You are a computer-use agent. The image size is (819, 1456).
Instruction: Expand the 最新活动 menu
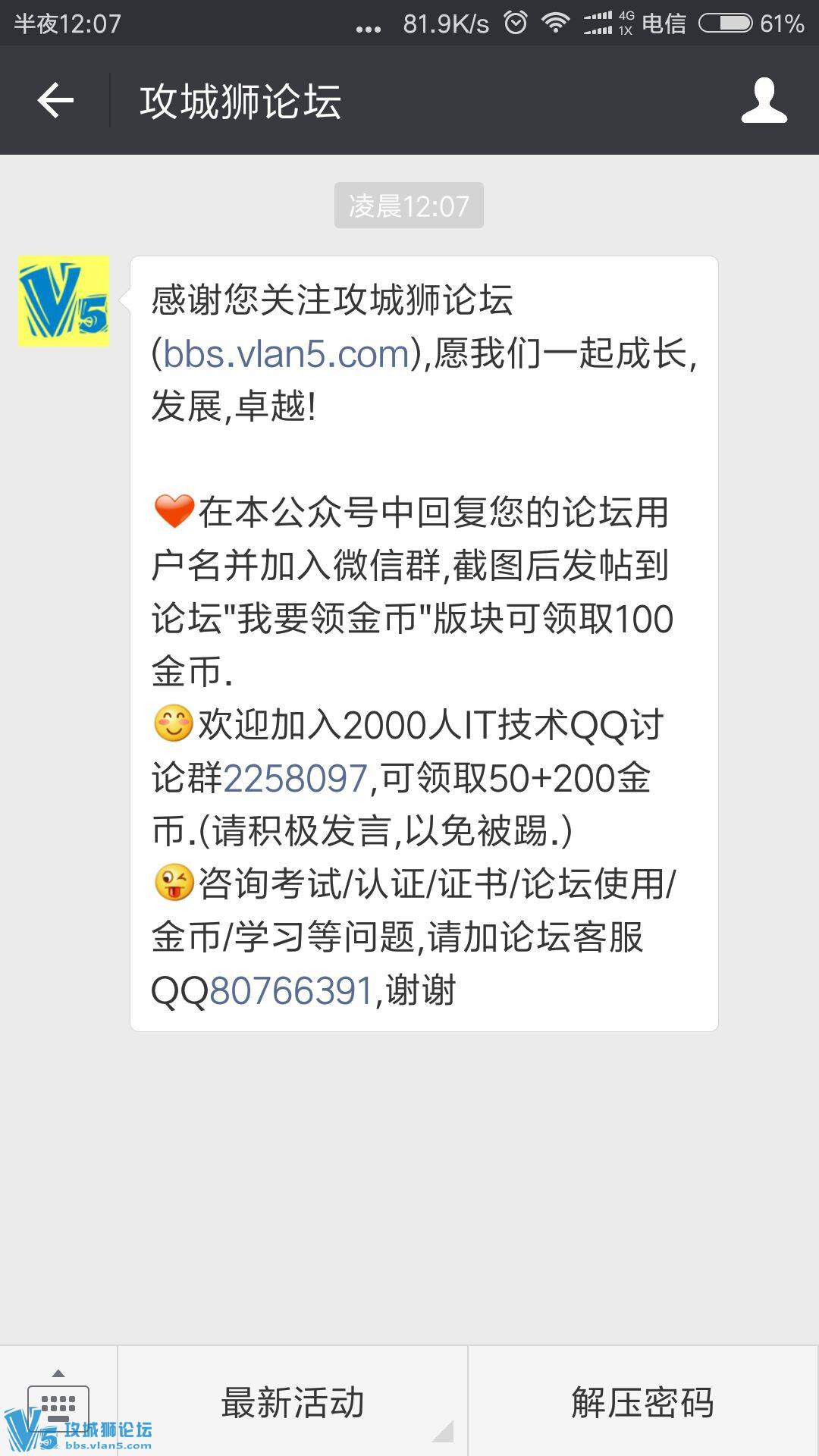point(293,1401)
